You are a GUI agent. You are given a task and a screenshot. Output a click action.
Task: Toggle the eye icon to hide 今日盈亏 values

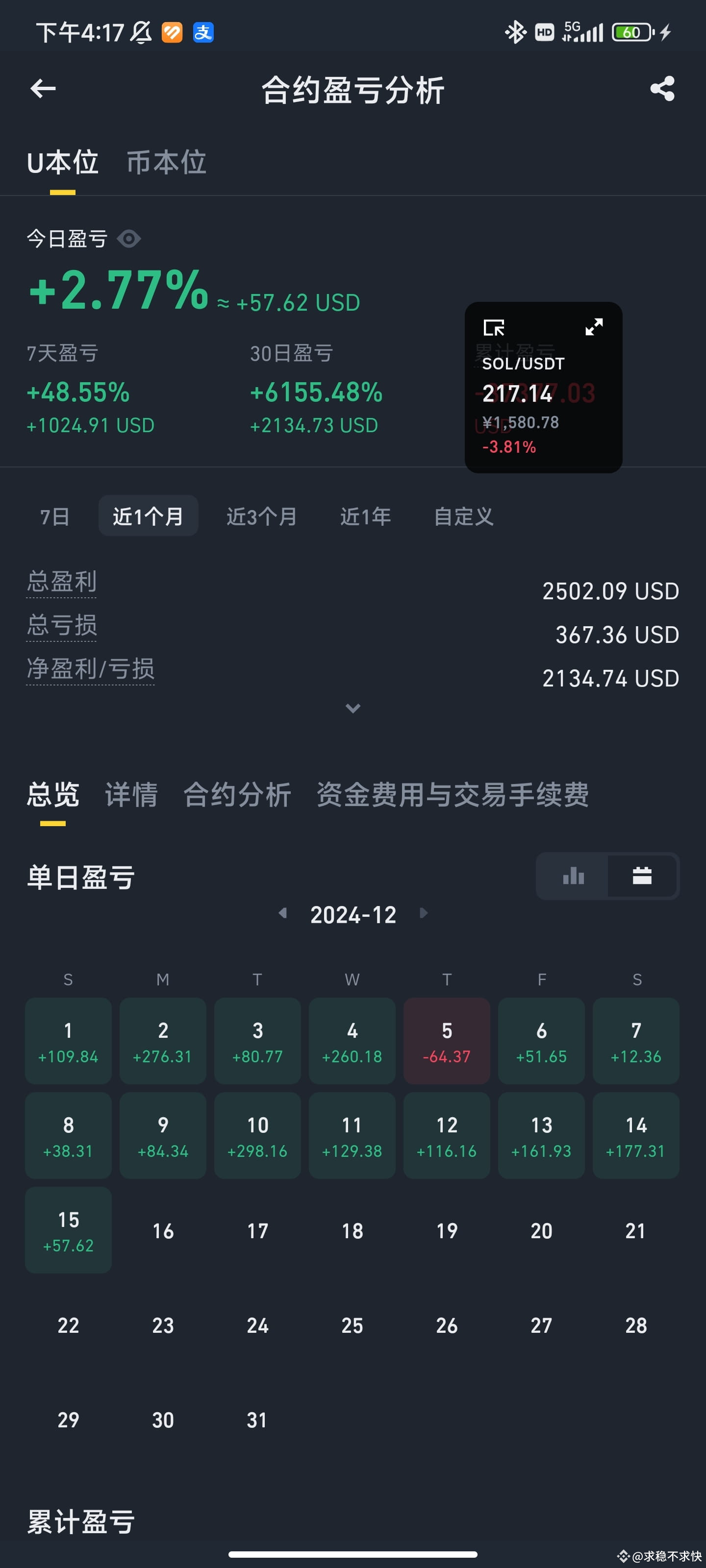click(129, 239)
